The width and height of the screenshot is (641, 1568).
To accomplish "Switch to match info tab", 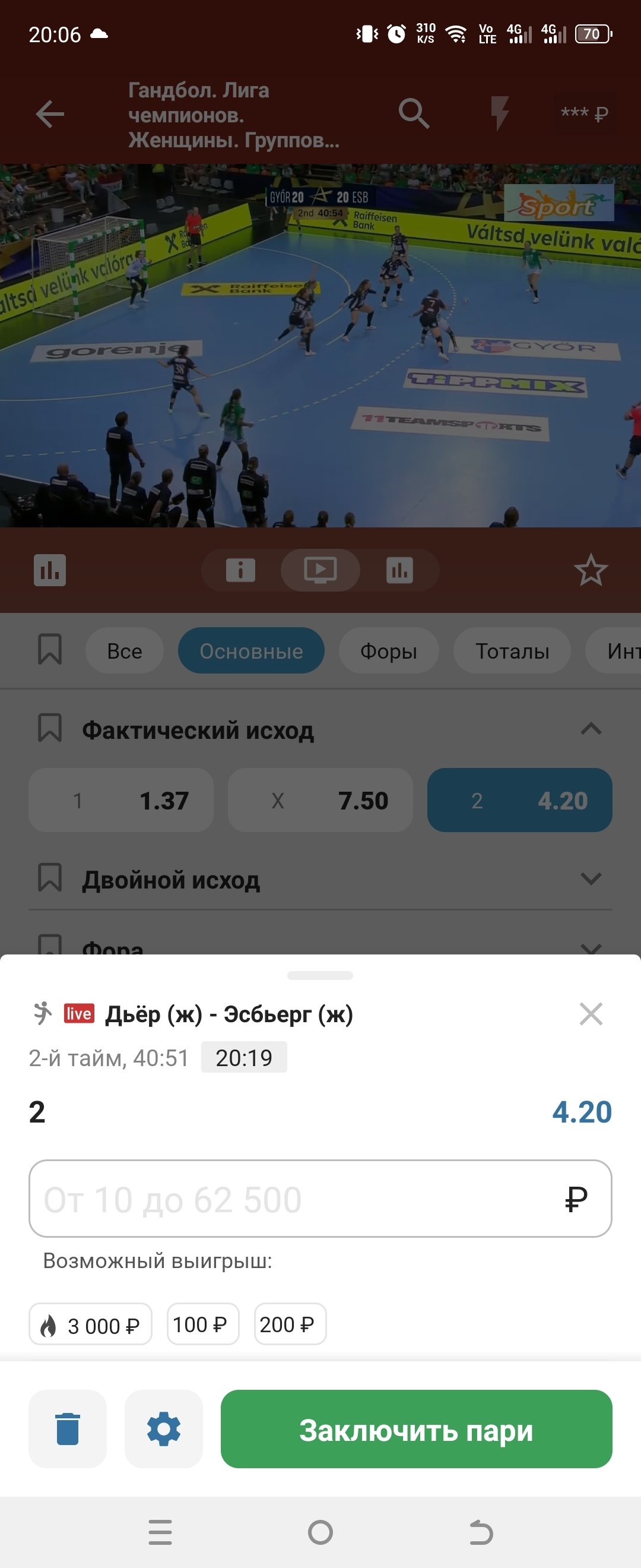I will pos(241,570).
